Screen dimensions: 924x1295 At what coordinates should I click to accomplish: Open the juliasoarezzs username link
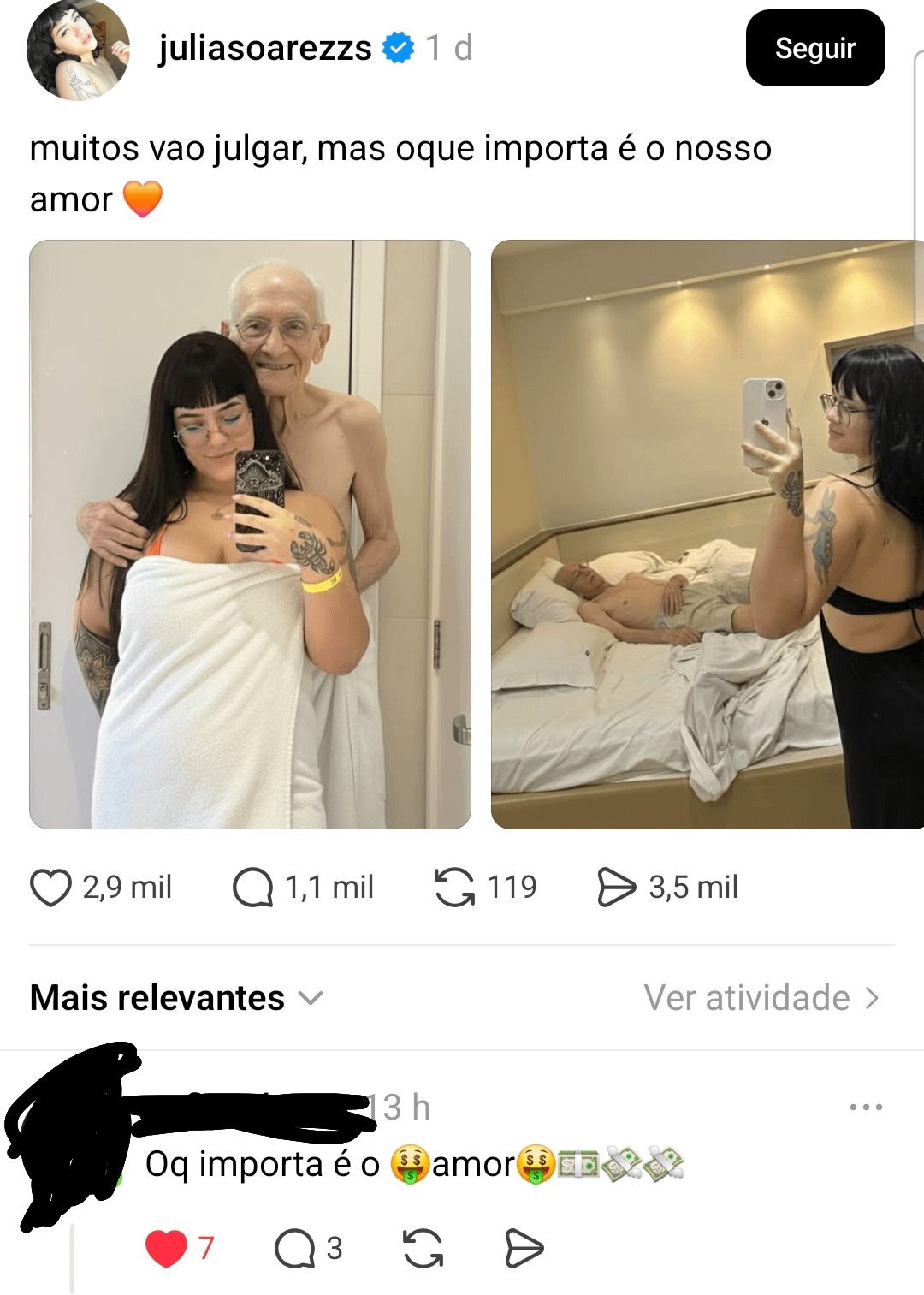click(265, 49)
